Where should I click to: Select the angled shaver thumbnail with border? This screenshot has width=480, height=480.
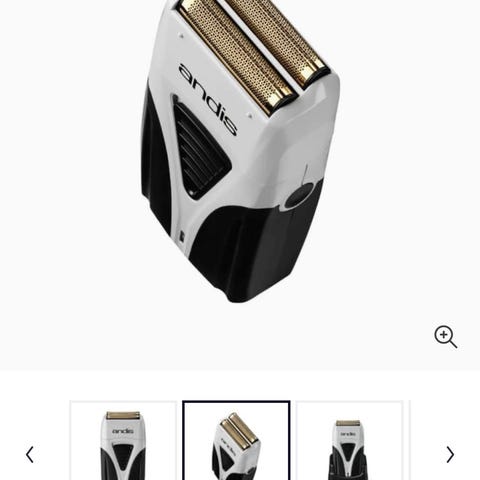point(236,441)
